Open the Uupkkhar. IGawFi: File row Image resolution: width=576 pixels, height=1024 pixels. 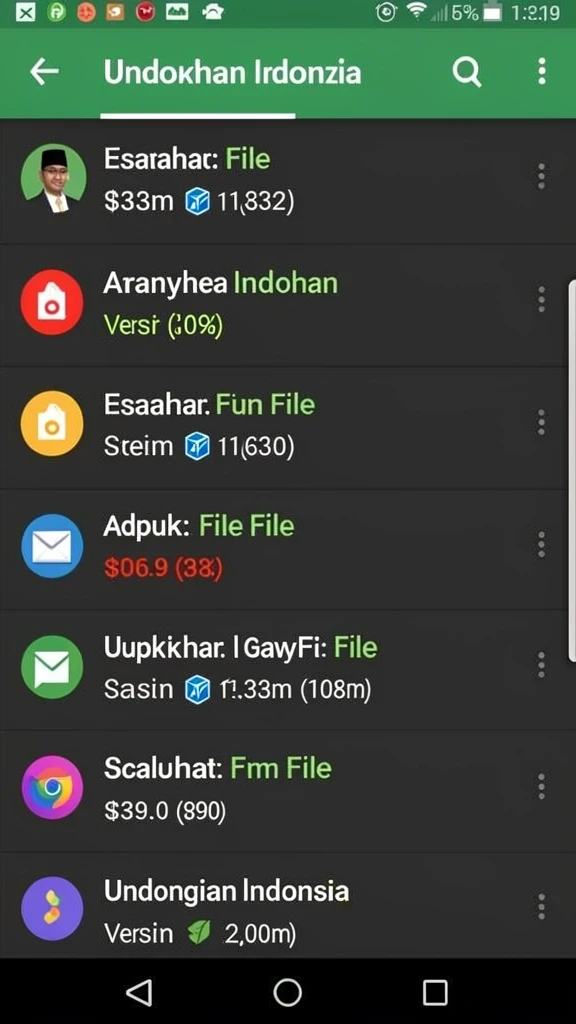pyautogui.click(x=288, y=671)
